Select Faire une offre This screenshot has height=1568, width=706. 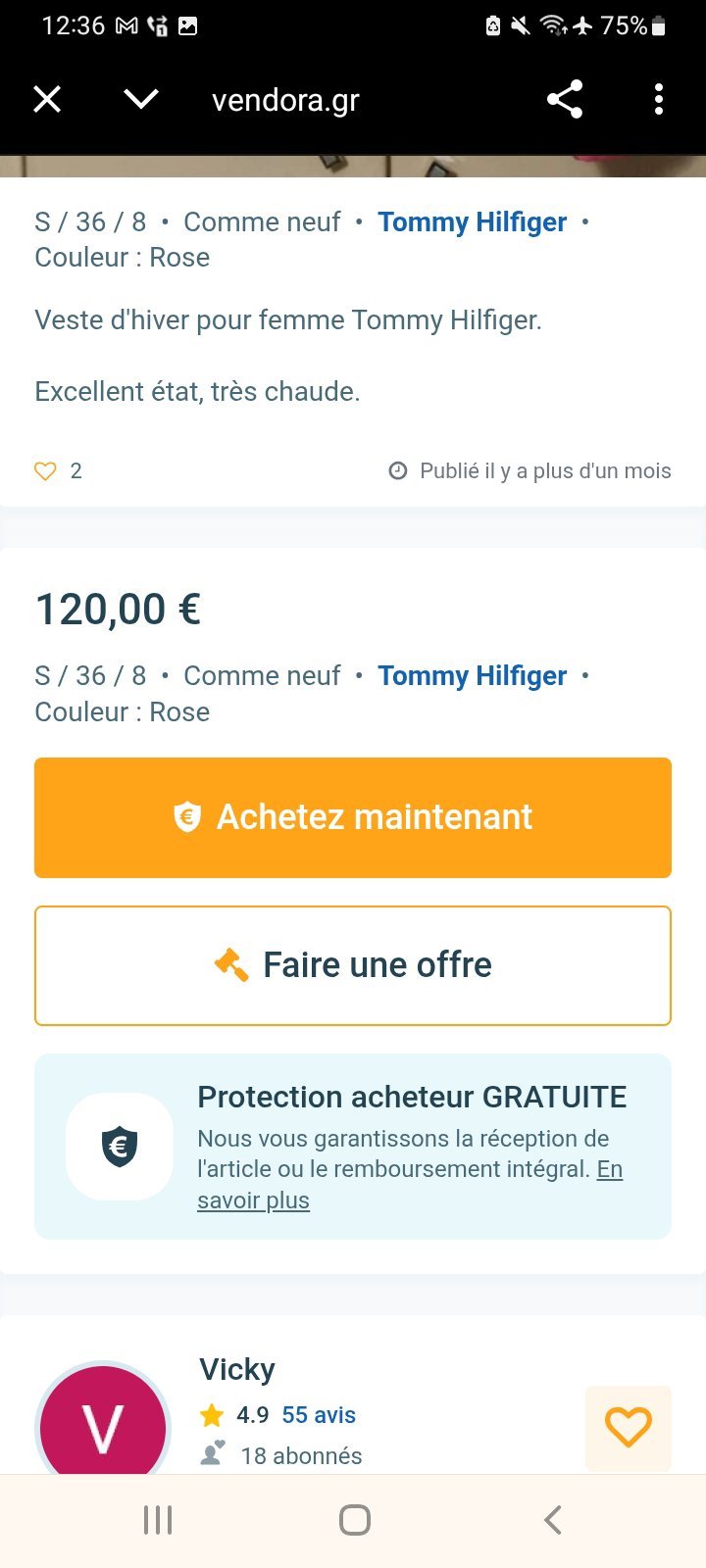353,965
